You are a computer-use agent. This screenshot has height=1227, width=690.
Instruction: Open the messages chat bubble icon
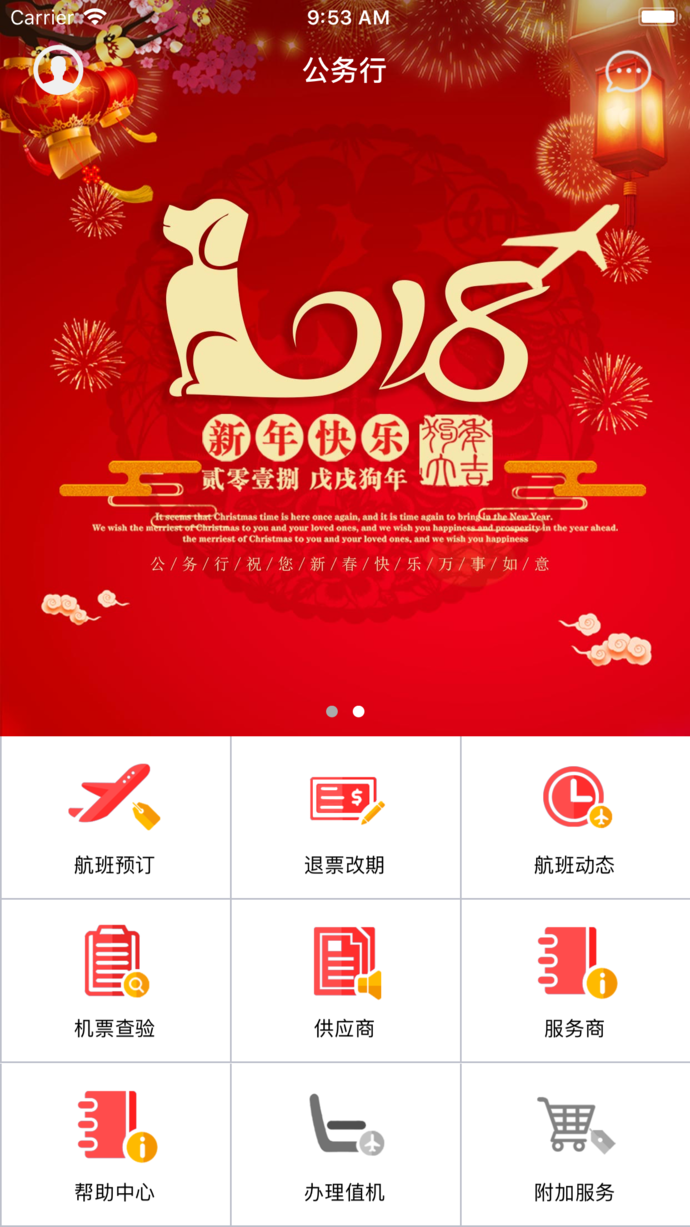pyautogui.click(x=628, y=71)
